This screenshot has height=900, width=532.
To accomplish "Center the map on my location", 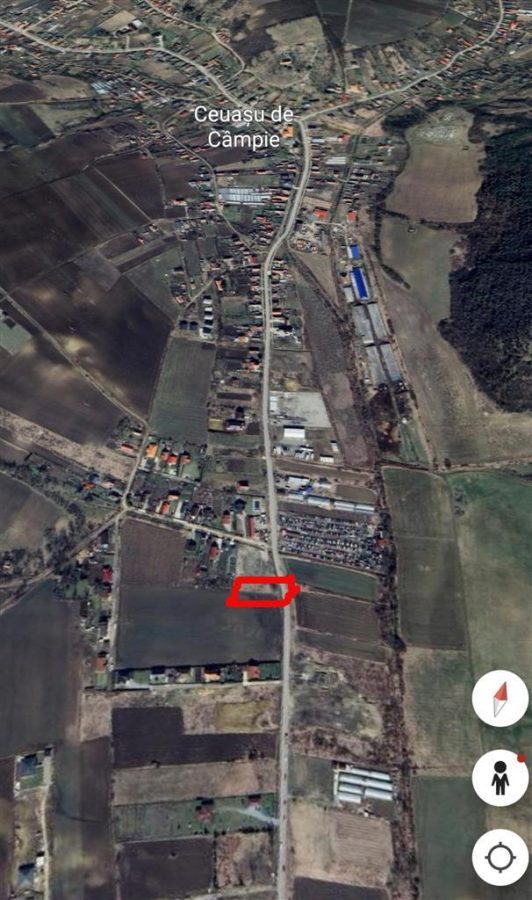I will [500, 858].
